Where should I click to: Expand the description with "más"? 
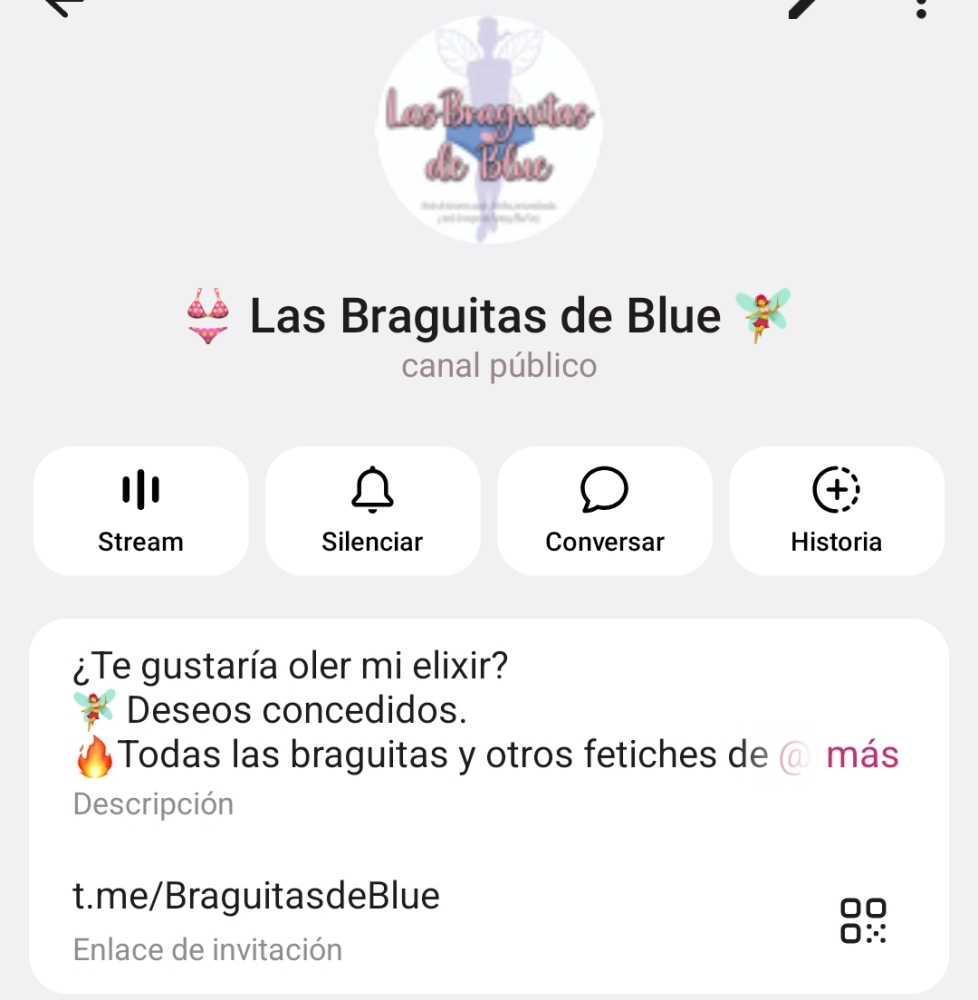coord(863,755)
